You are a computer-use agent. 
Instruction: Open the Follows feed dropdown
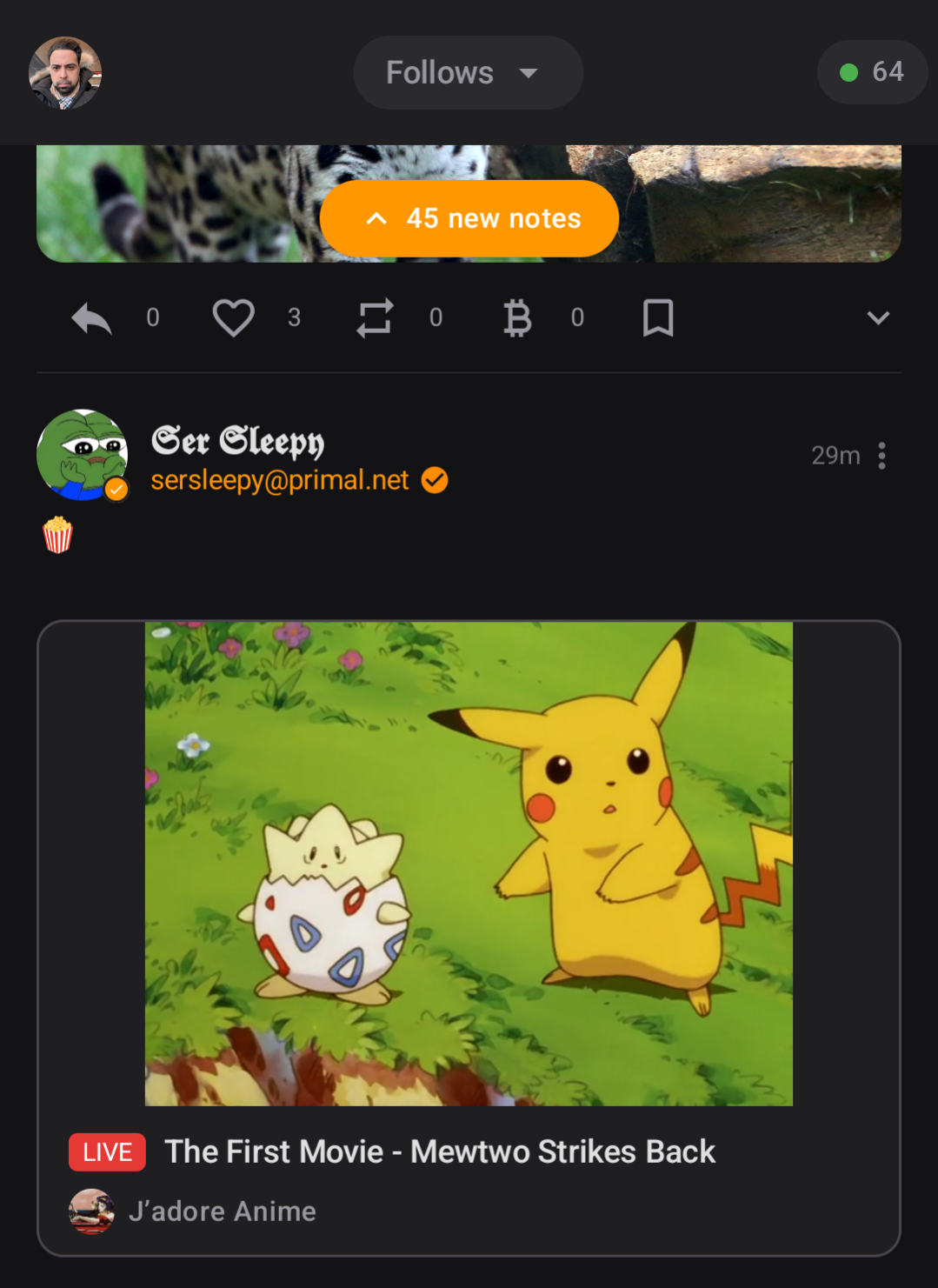(467, 73)
